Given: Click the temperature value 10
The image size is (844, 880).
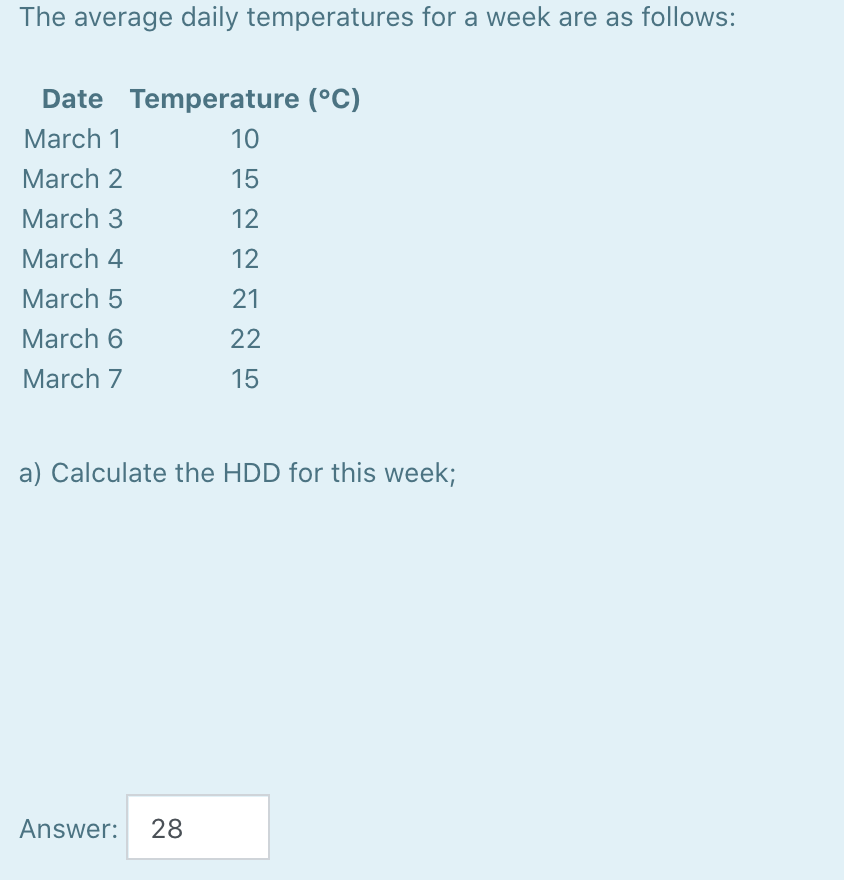Looking at the screenshot, I should 246,139.
